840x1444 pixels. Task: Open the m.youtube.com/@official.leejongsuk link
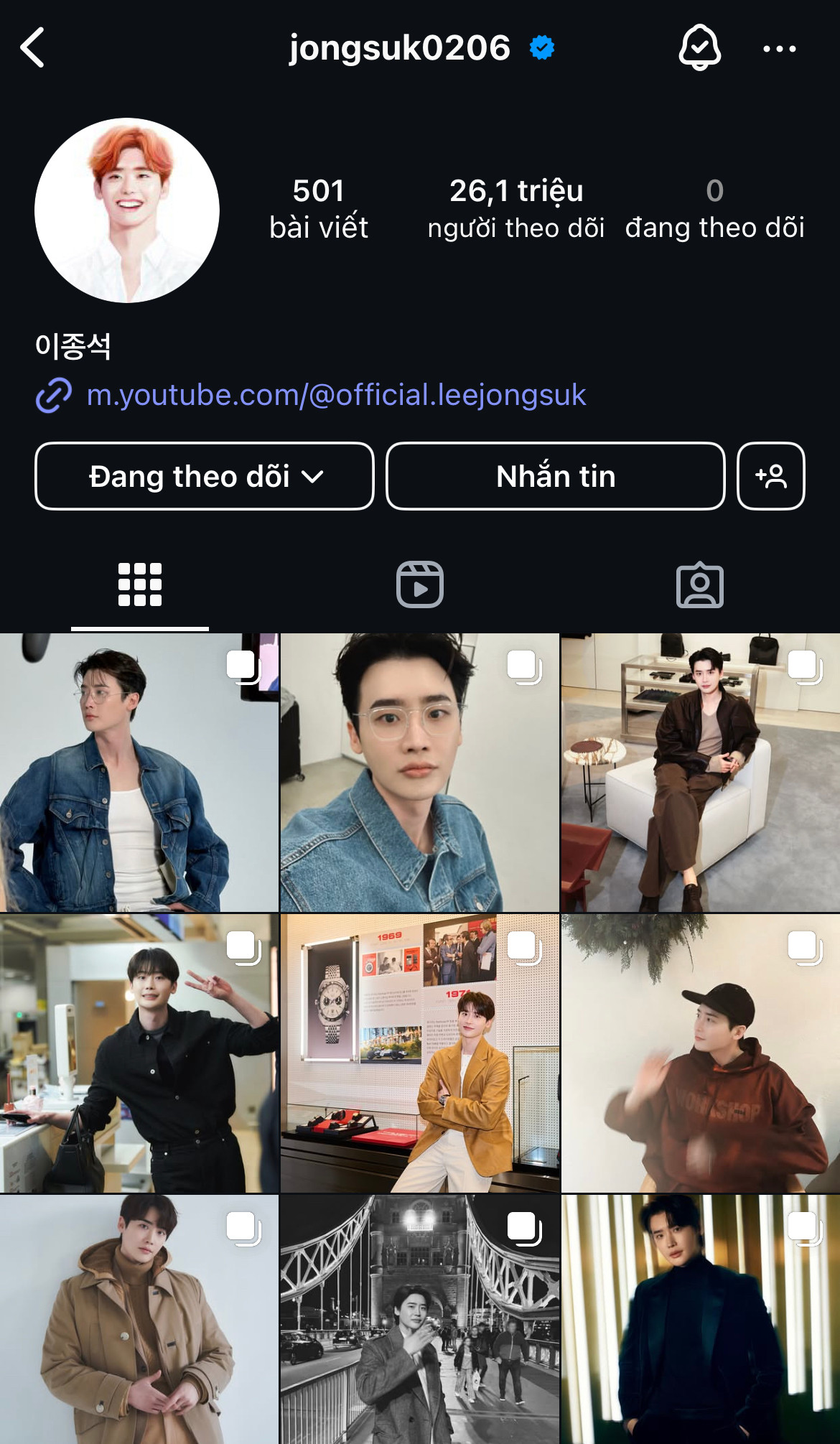point(335,395)
